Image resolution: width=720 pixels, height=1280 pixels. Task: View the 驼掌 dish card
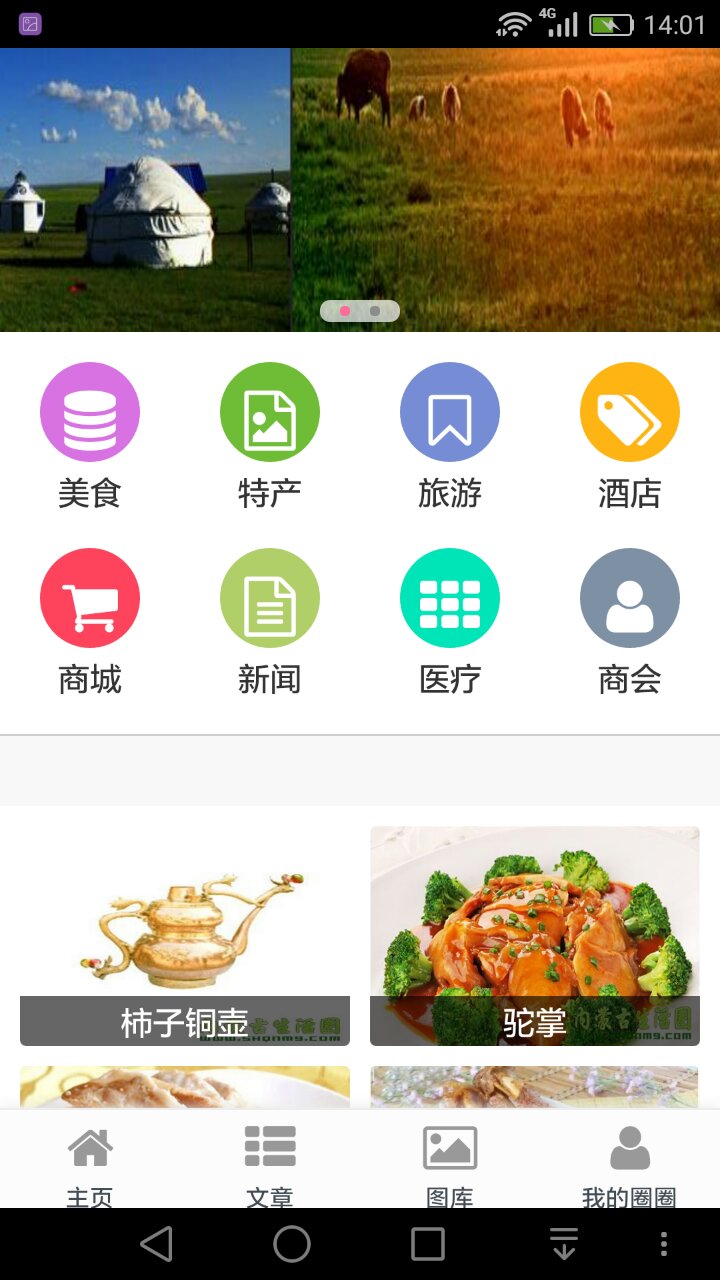click(x=535, y=936)
